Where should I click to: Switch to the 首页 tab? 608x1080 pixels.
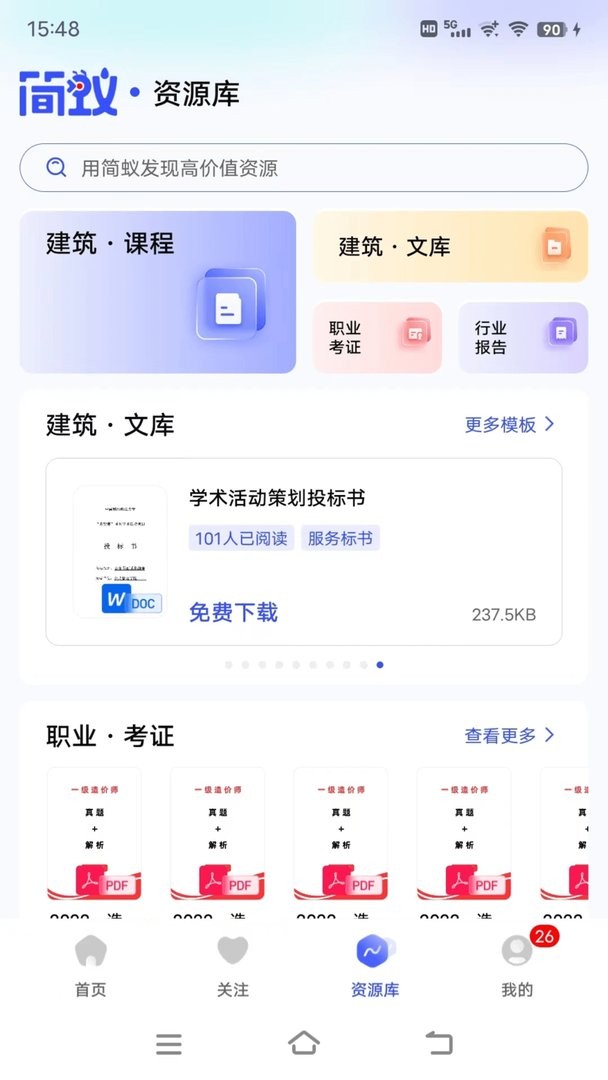90,967
